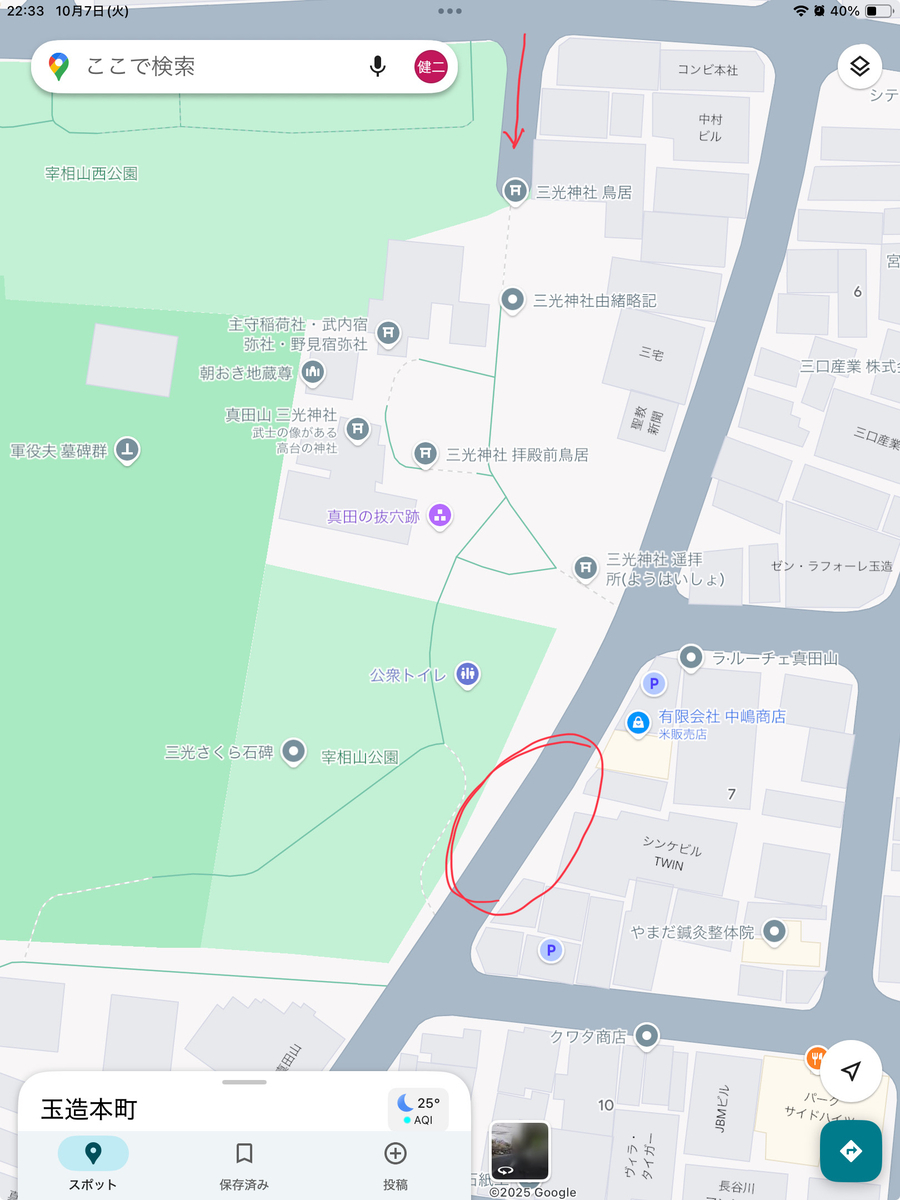Image resolution: width=900 pixels, height=1200 pixels.
Task: Center map on my current location
Action: click(x=850, y=1072)
